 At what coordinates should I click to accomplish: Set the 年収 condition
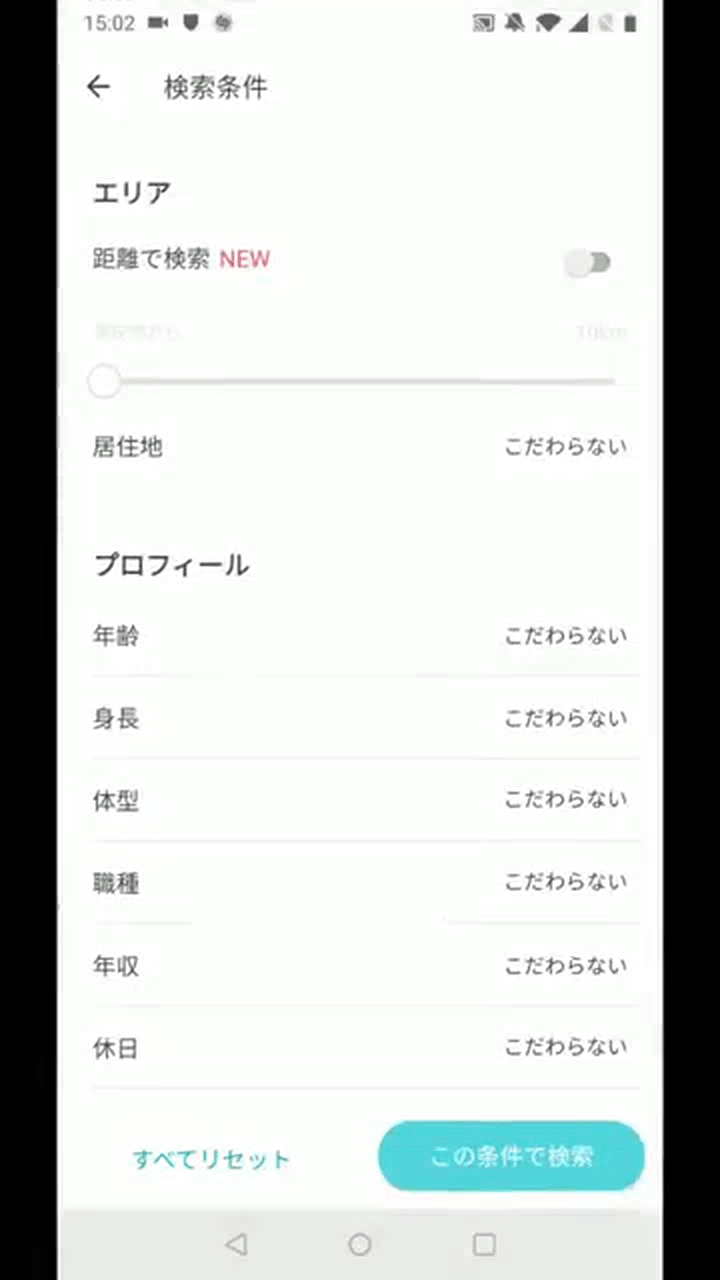click(x=360, y=966)
